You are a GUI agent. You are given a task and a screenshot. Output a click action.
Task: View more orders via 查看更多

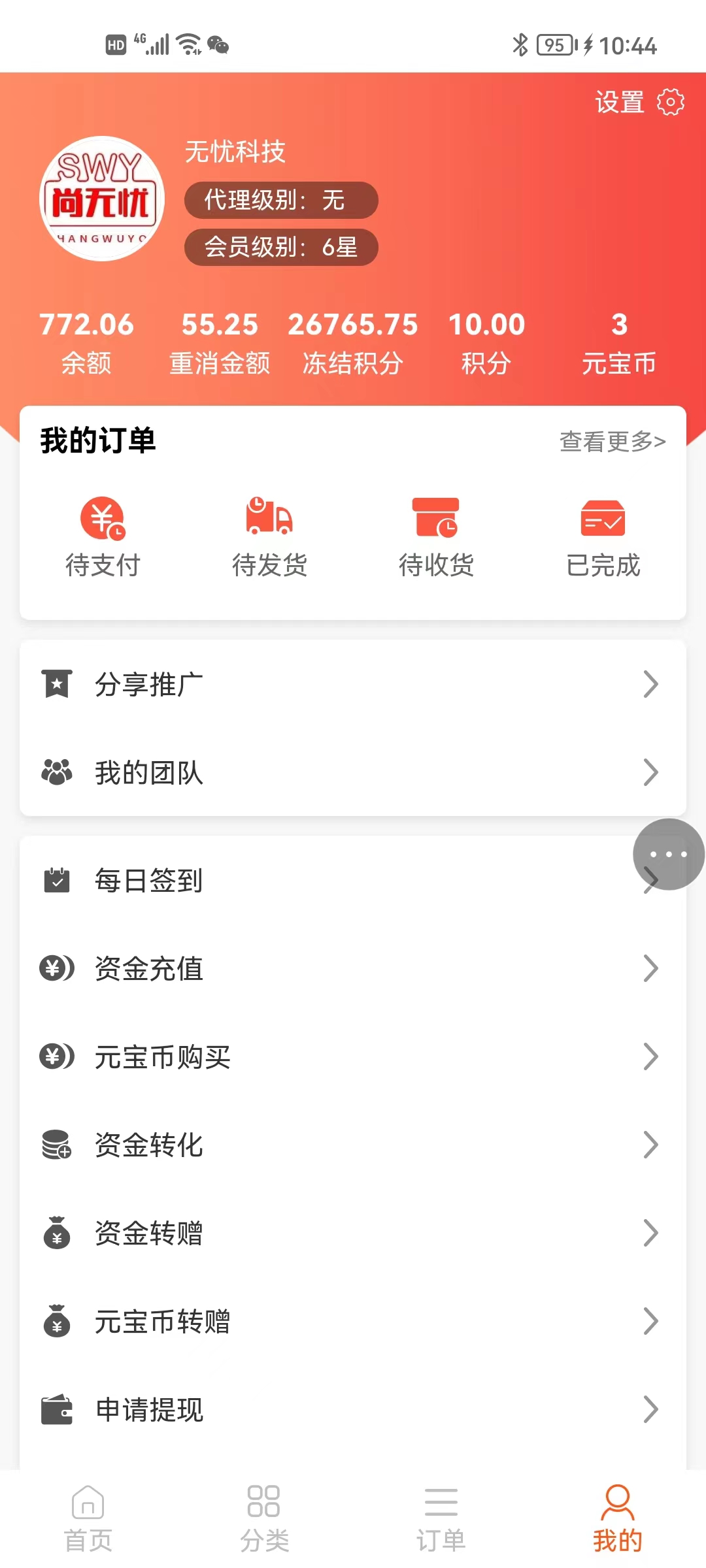point(612,442)
